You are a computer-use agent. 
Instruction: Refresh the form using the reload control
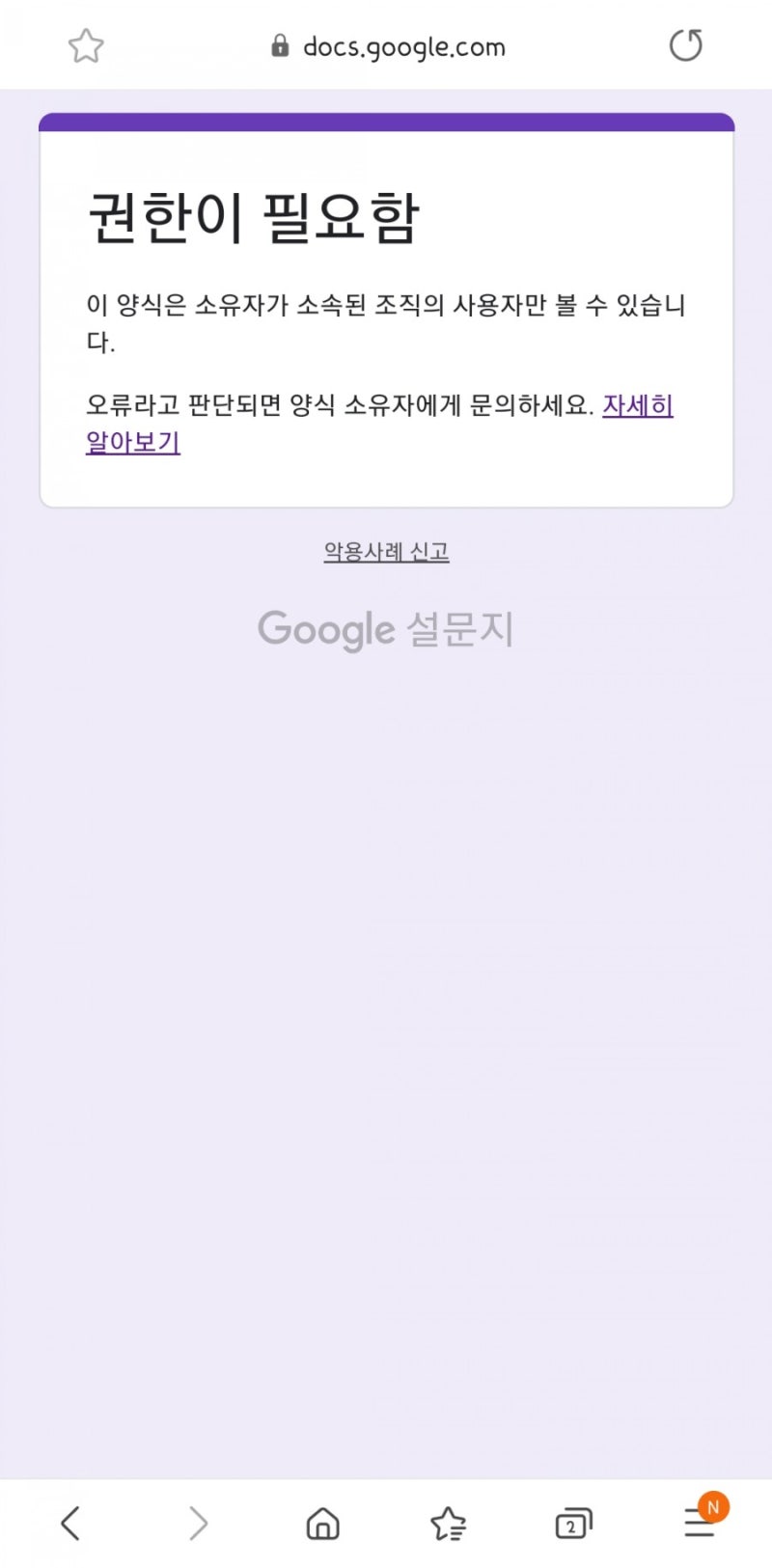point(685,44)
